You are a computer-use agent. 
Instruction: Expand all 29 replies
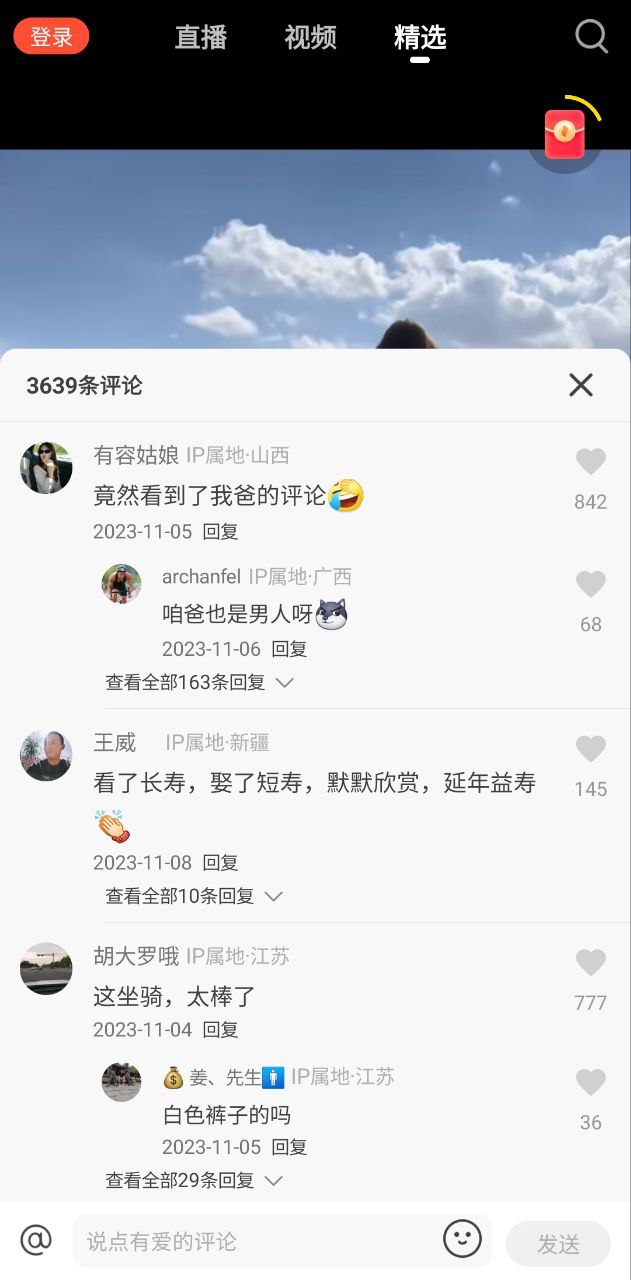point(194,1181)
